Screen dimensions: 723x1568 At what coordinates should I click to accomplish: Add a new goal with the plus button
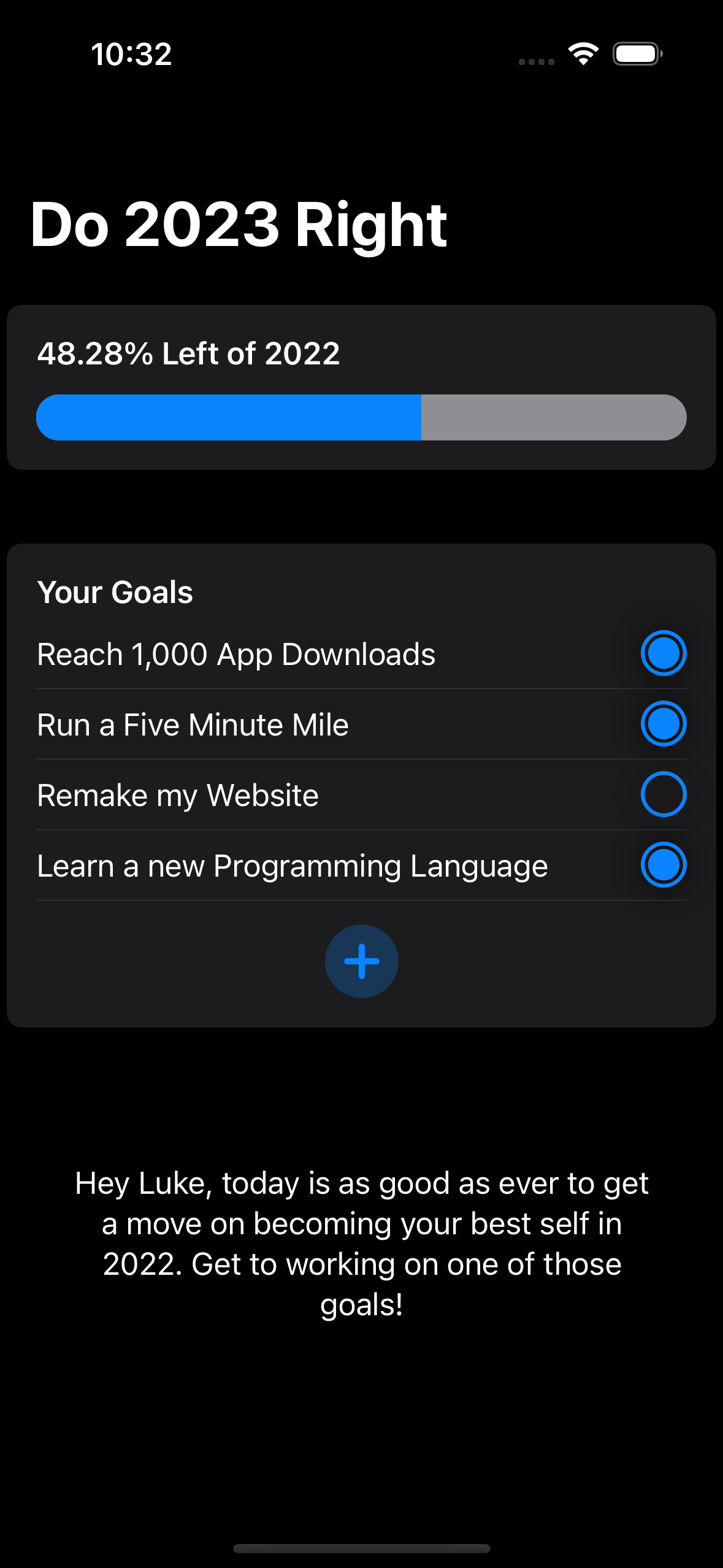[x=361, y=961]
